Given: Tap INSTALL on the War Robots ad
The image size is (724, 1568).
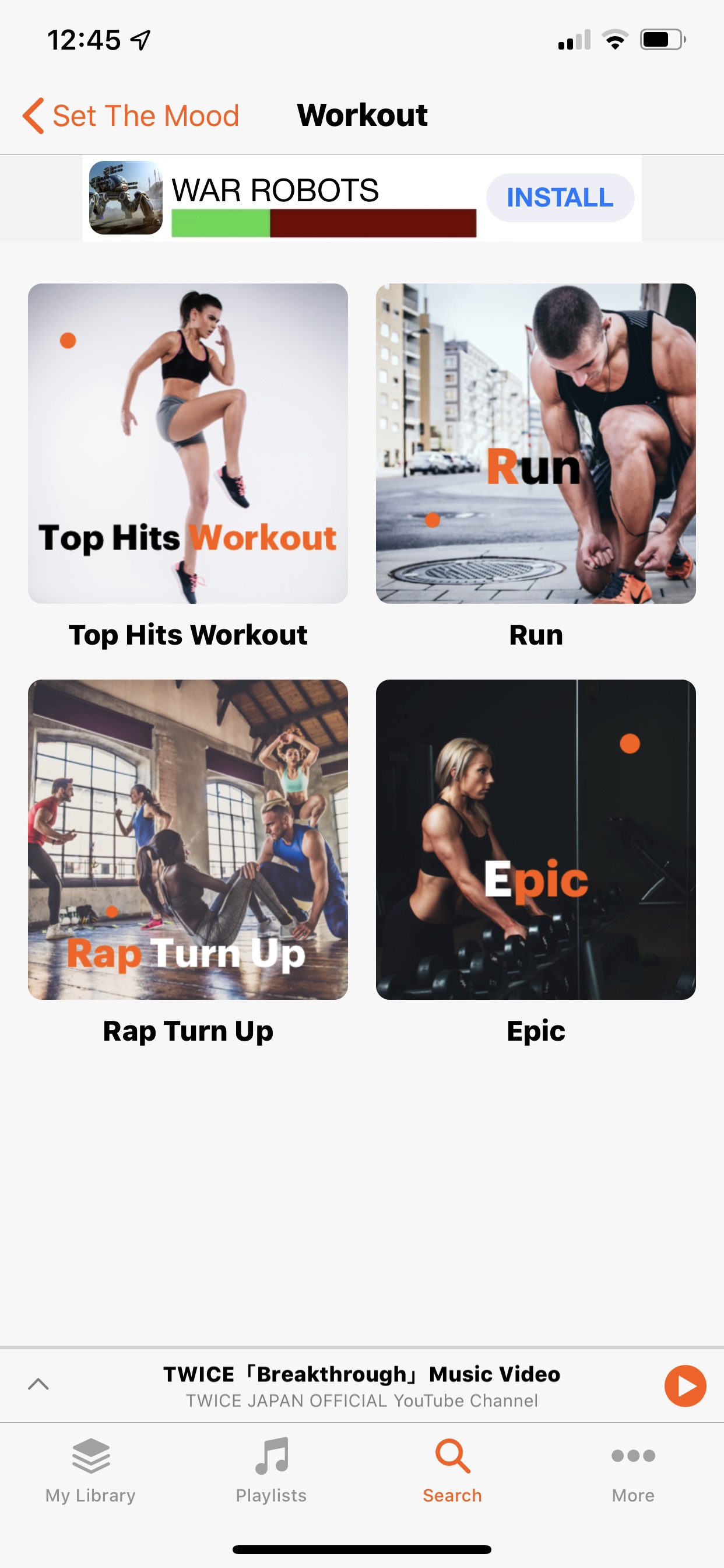Looking at the screenshot, I should tap(560, 198).
